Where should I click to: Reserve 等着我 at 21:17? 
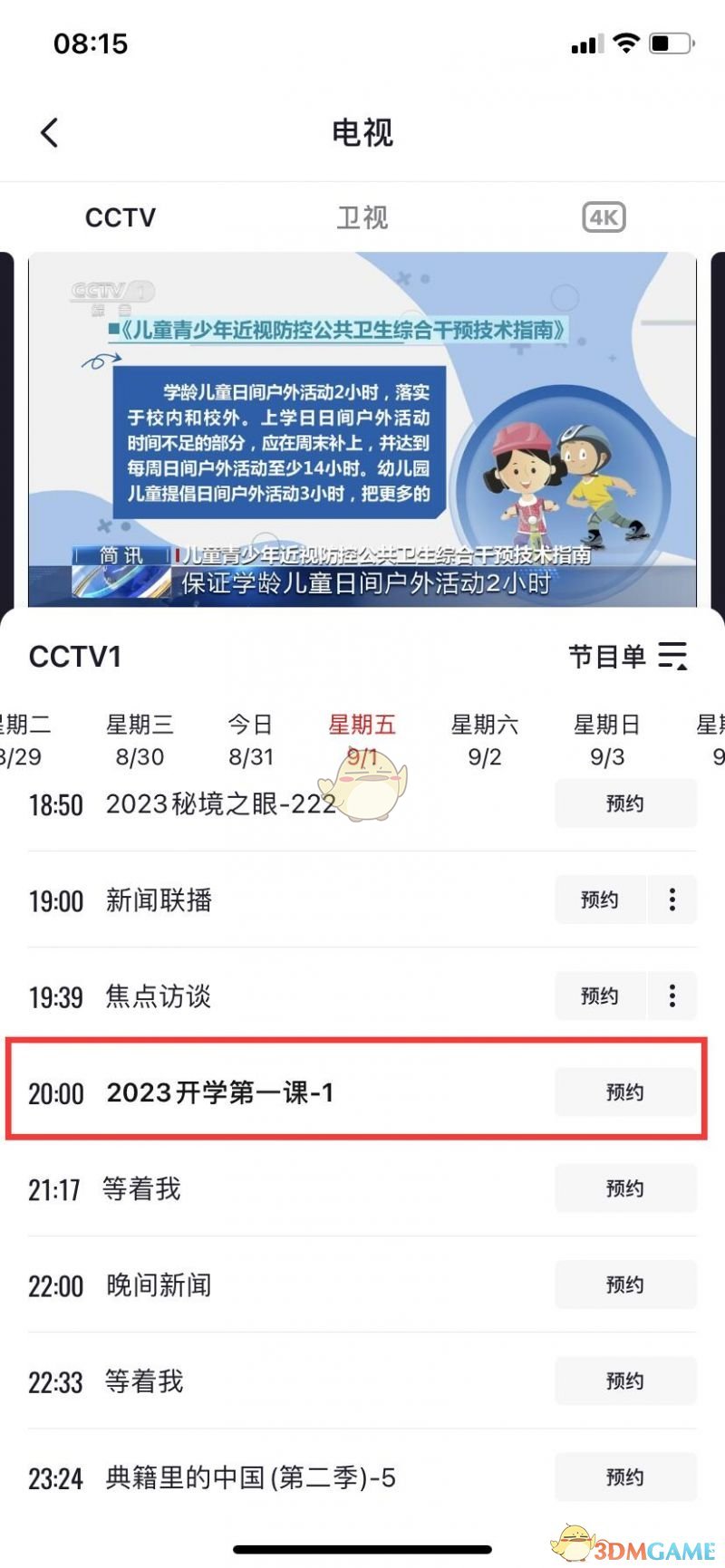pyautogui.click(x=625, y=1188)
